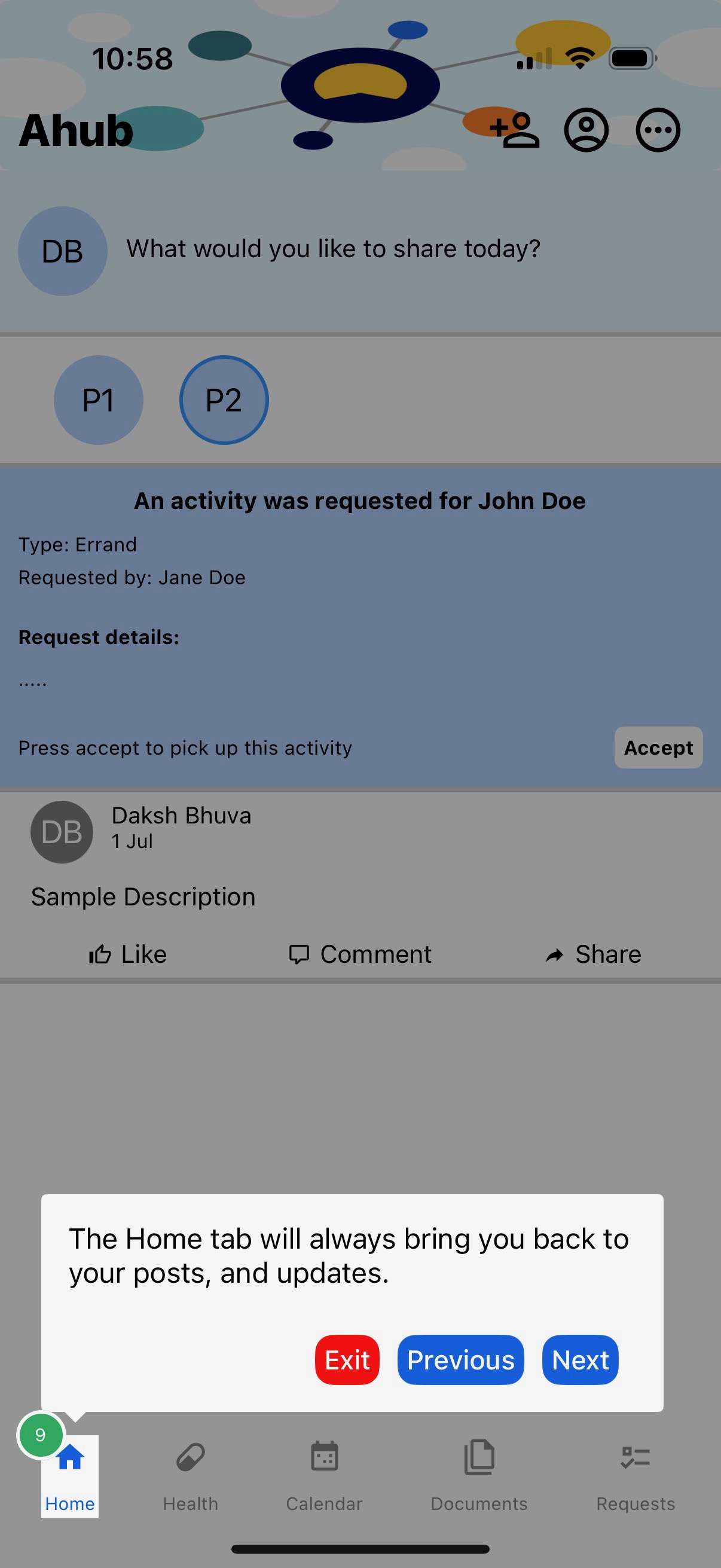Switch to the Health tab
Viewport: 721px width, 1568px height.
pos(191,1475)
